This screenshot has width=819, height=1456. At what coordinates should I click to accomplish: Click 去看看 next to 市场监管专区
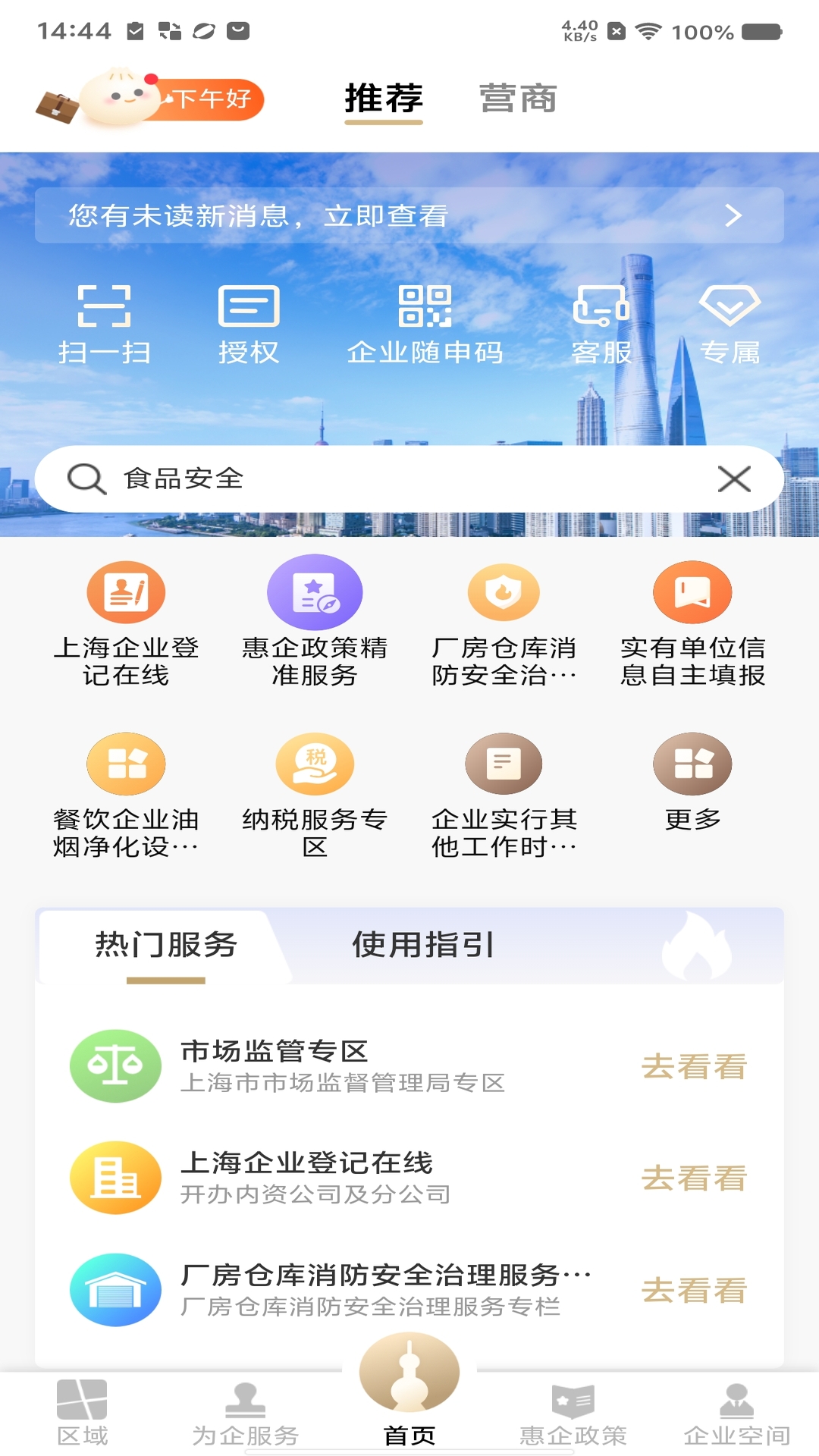point(694,1068)
